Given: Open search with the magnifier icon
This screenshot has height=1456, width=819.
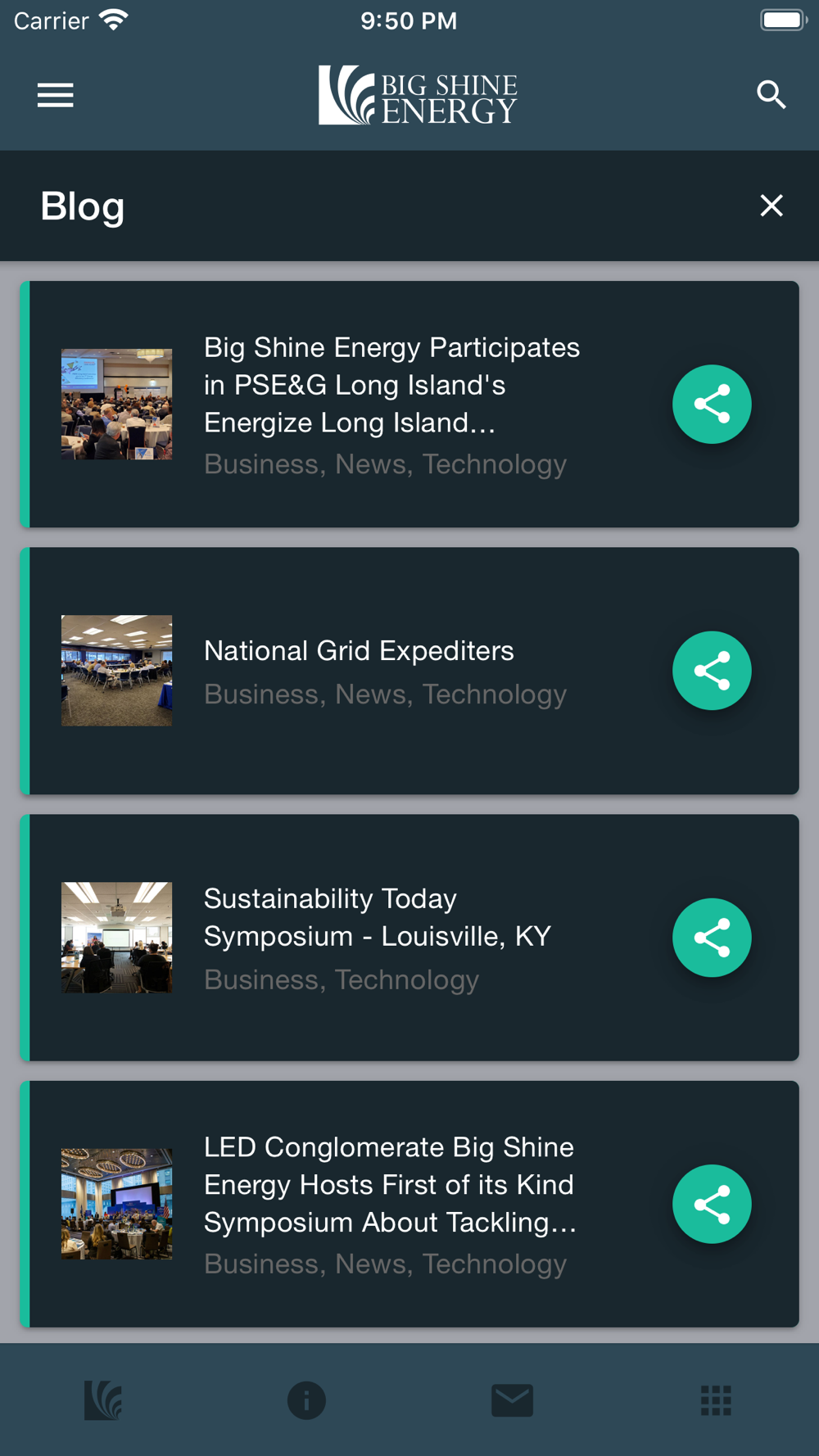Looking at the screenshot, I should pos(771,95).
